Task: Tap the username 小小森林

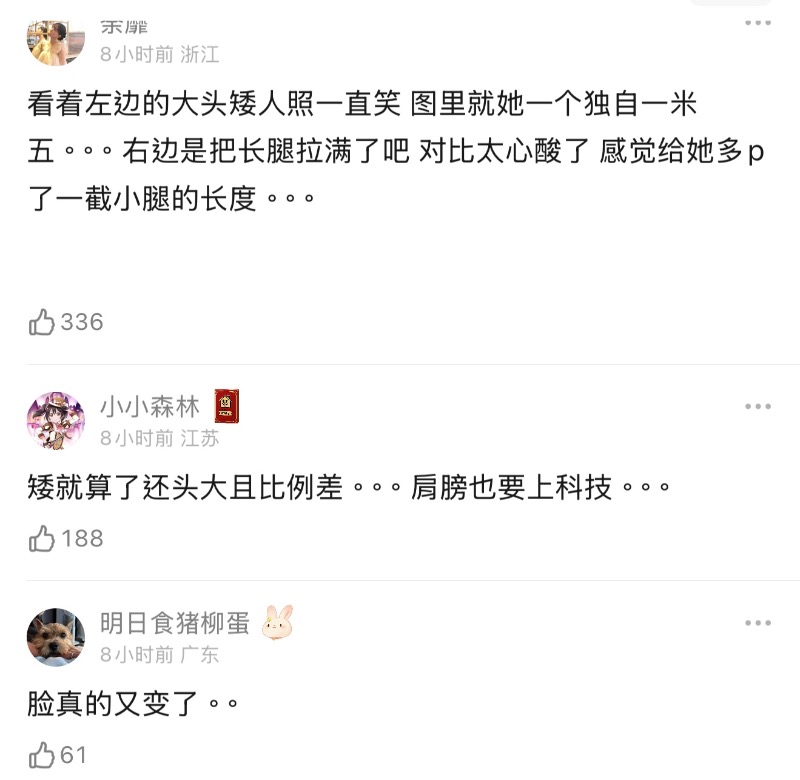Action: coord(150,406)
